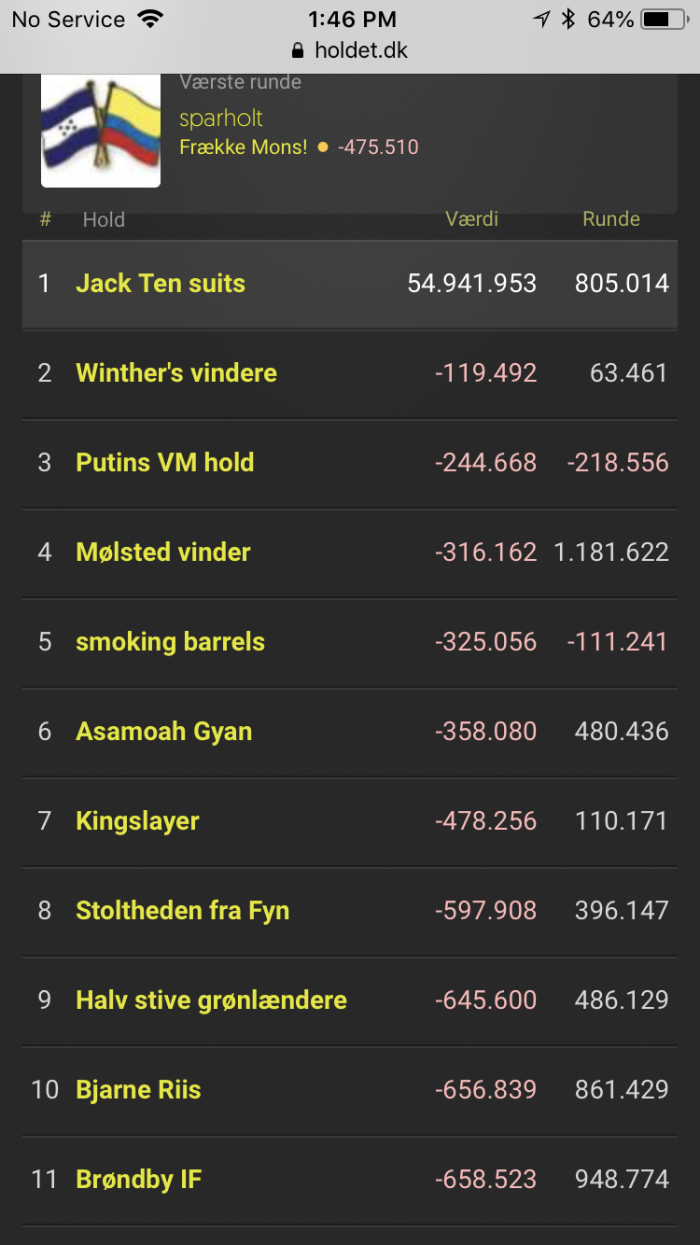Tap the Asamoah Gyan team
The width and height of the screenshot is (700, 1245).
point(164,732)
